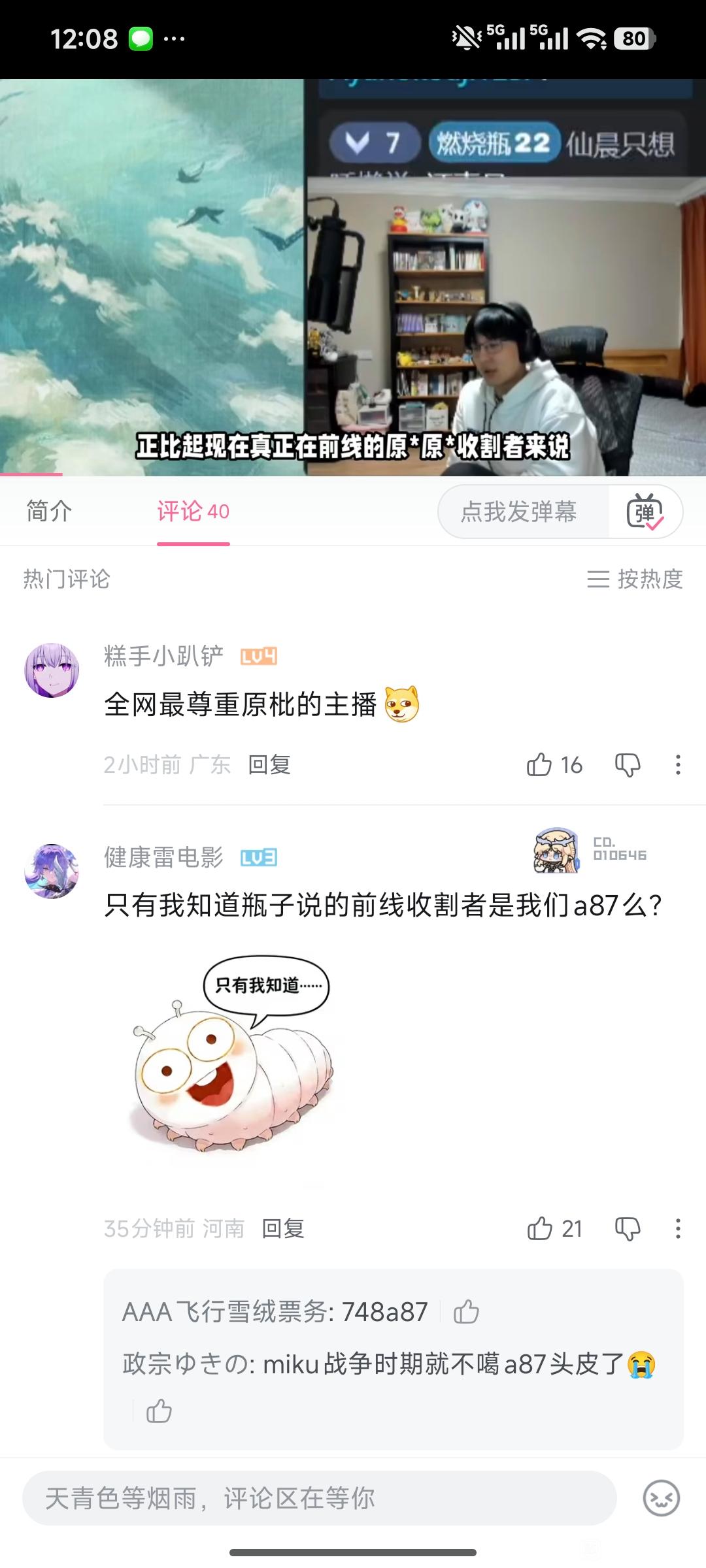Tap the comment box at the bottom

point(319,1498)
